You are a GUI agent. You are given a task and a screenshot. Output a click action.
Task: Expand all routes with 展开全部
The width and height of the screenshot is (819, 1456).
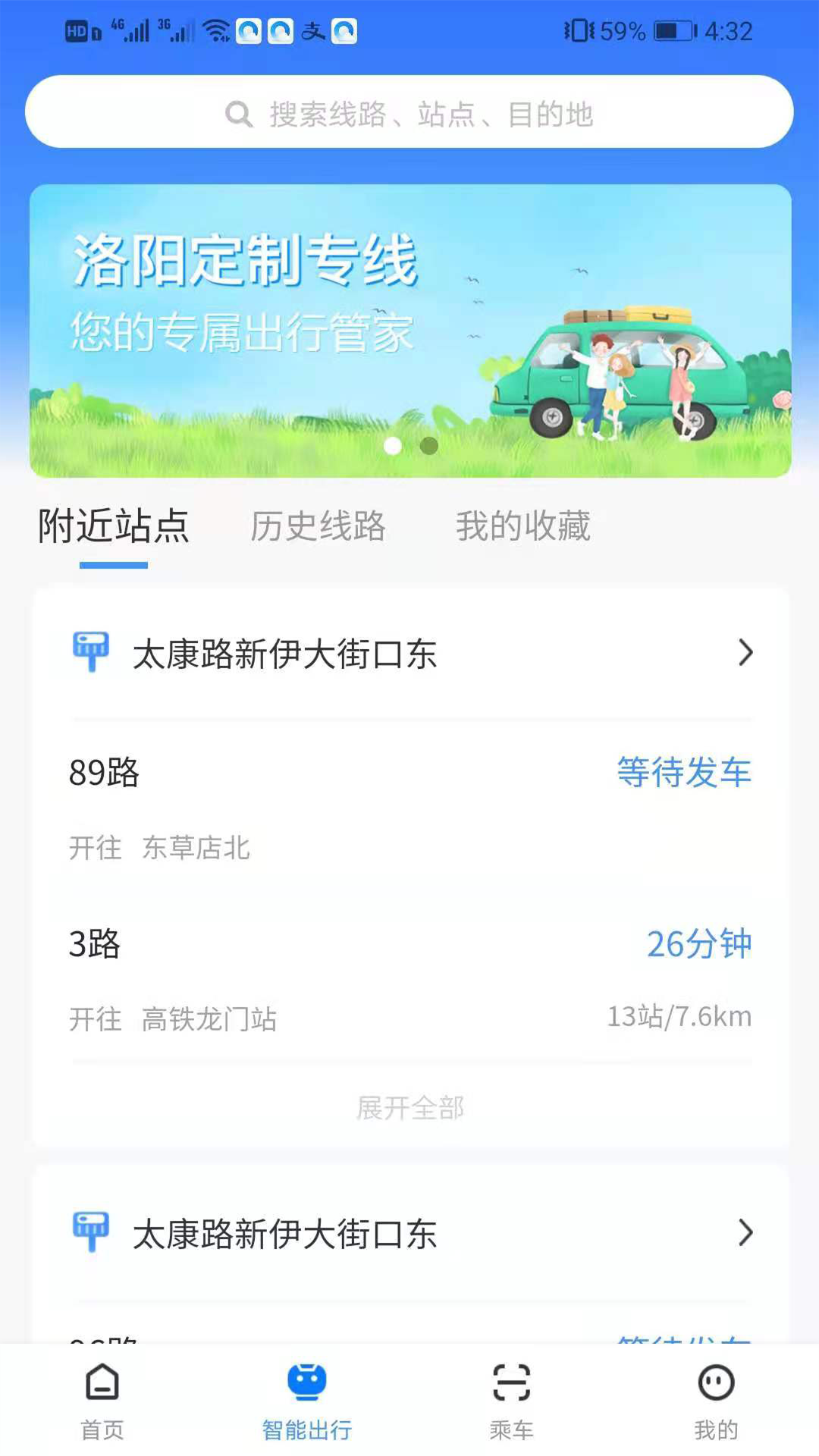[x=409, y=1109]
